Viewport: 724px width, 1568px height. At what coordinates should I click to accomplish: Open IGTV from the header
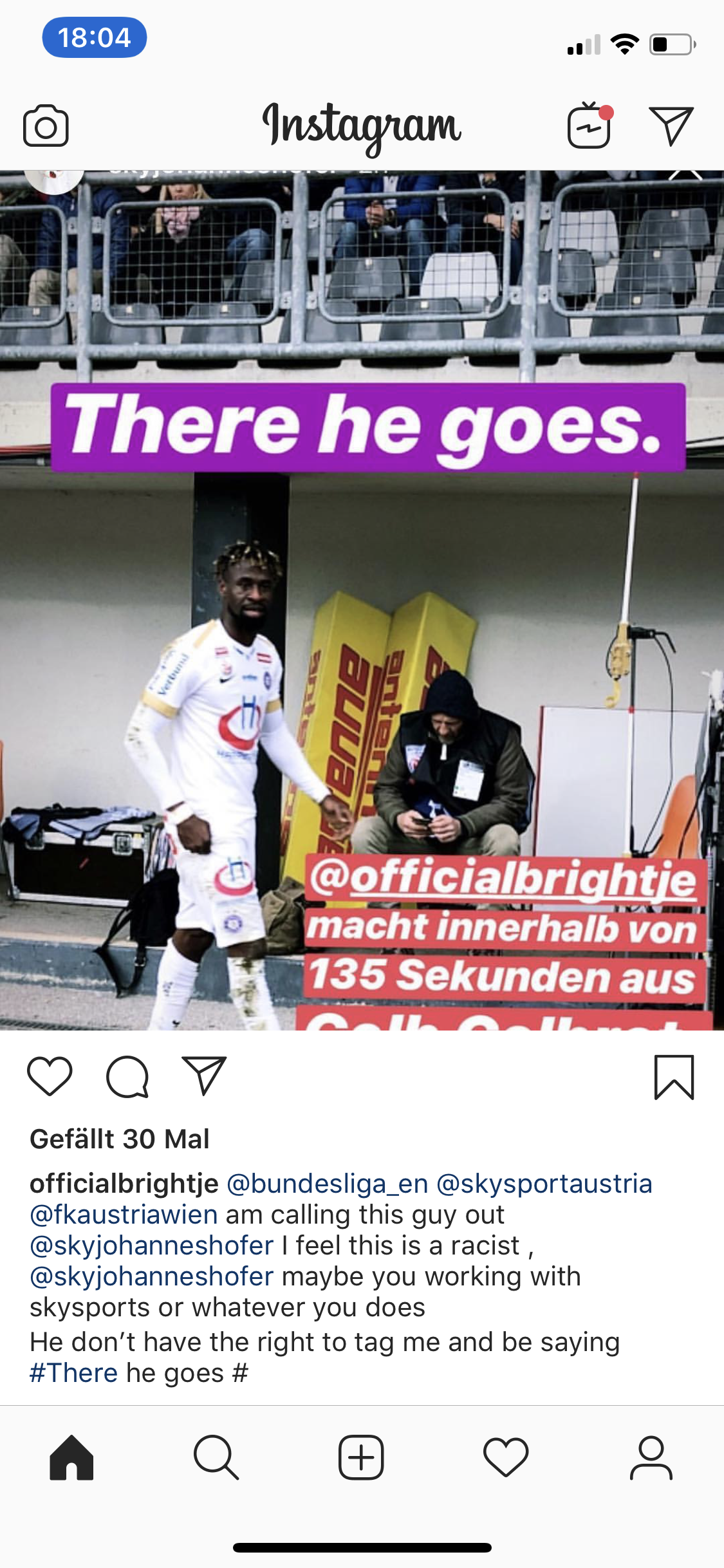[x=590, y=125]
